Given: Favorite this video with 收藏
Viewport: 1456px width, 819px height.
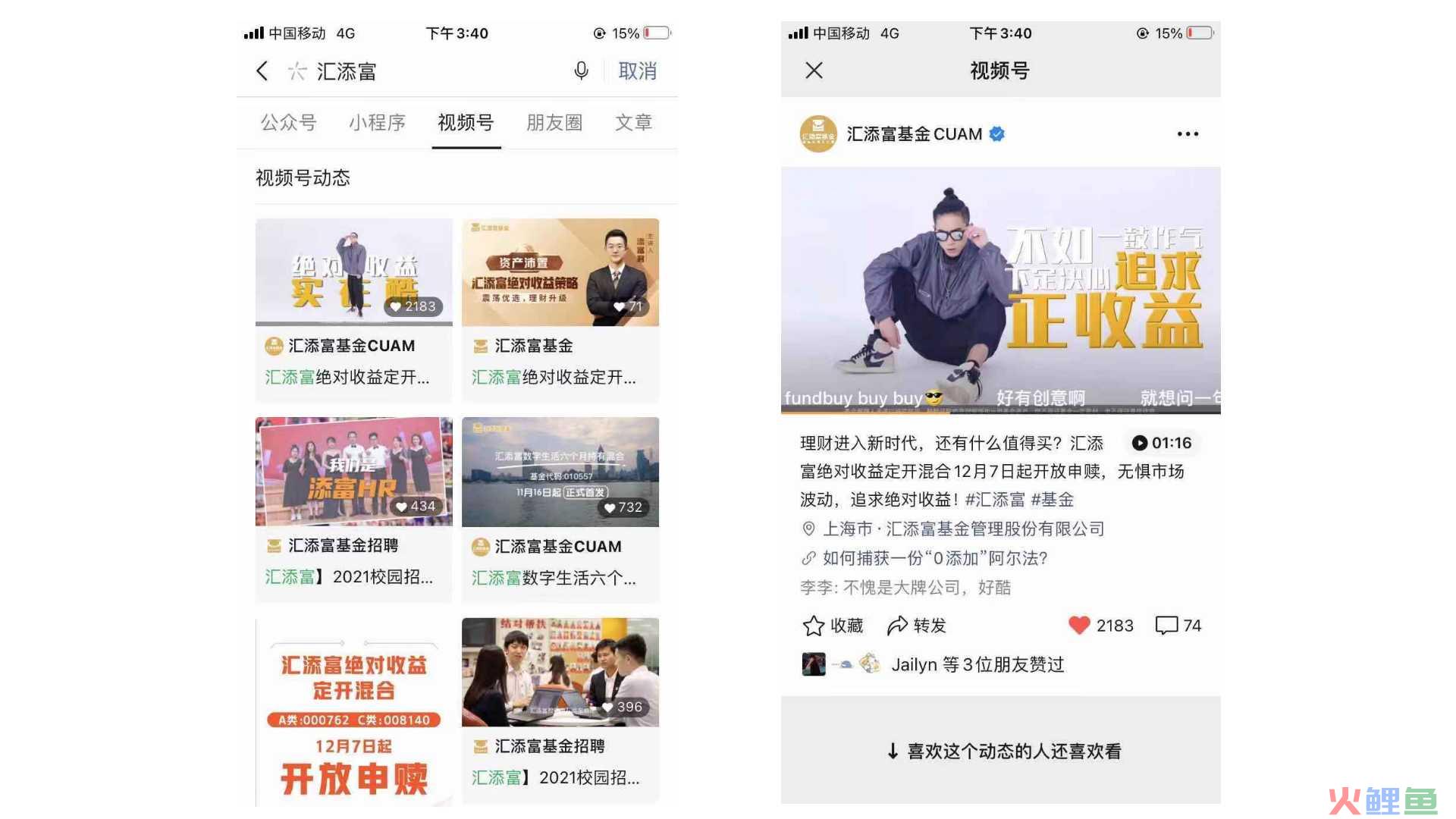Looking at the screenshot, I should pyautogui.click(x=833, y=626).
